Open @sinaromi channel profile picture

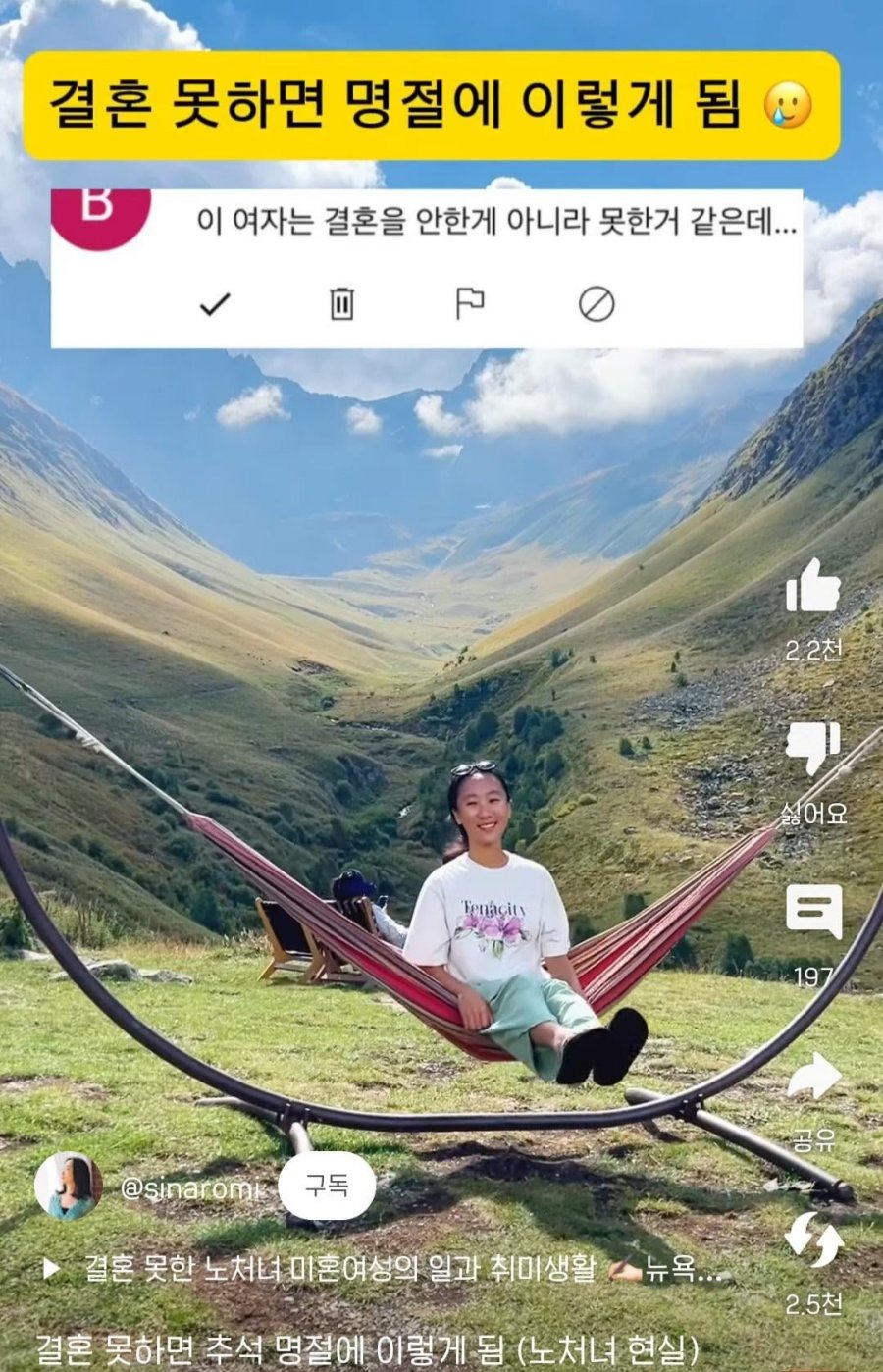click(69, 1186)
